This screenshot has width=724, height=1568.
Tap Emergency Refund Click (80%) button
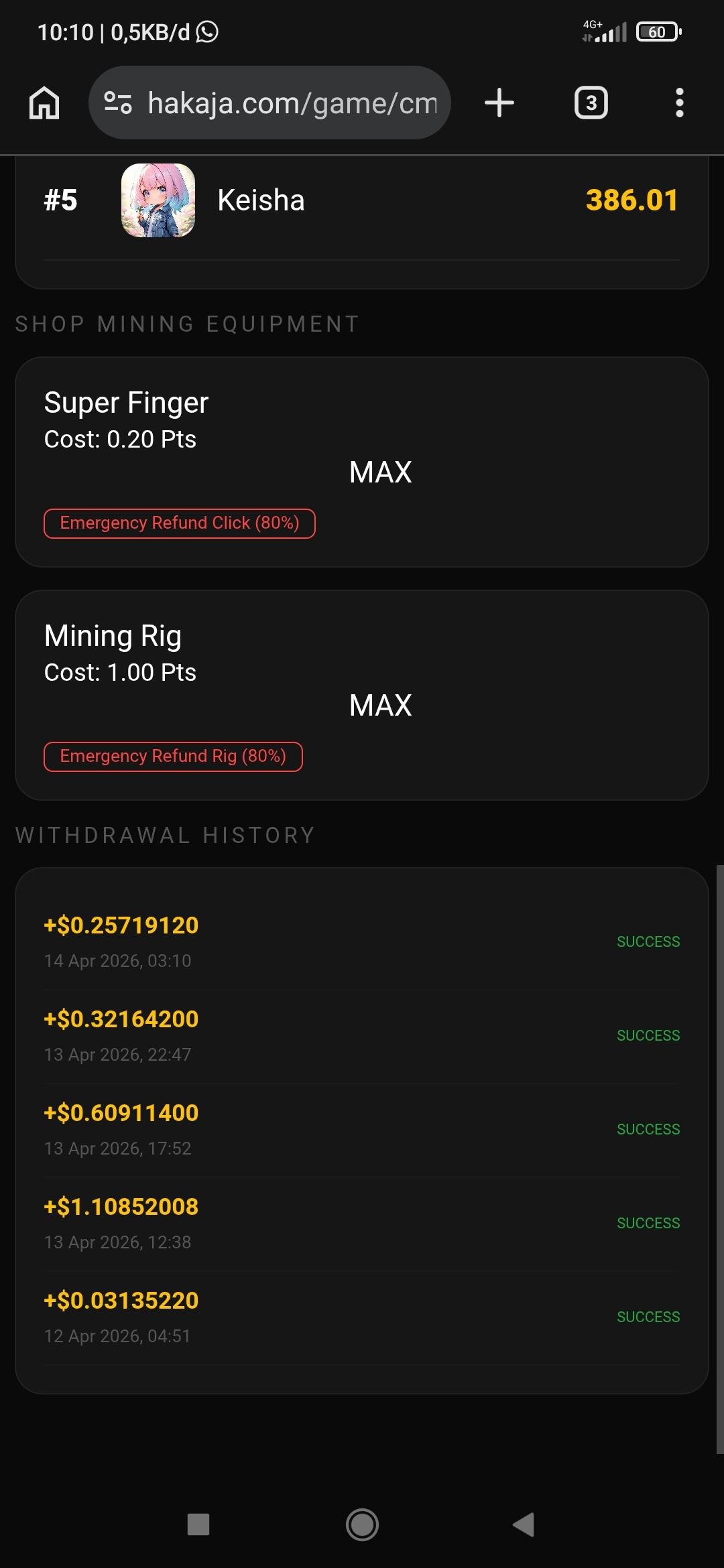(180, 523)
